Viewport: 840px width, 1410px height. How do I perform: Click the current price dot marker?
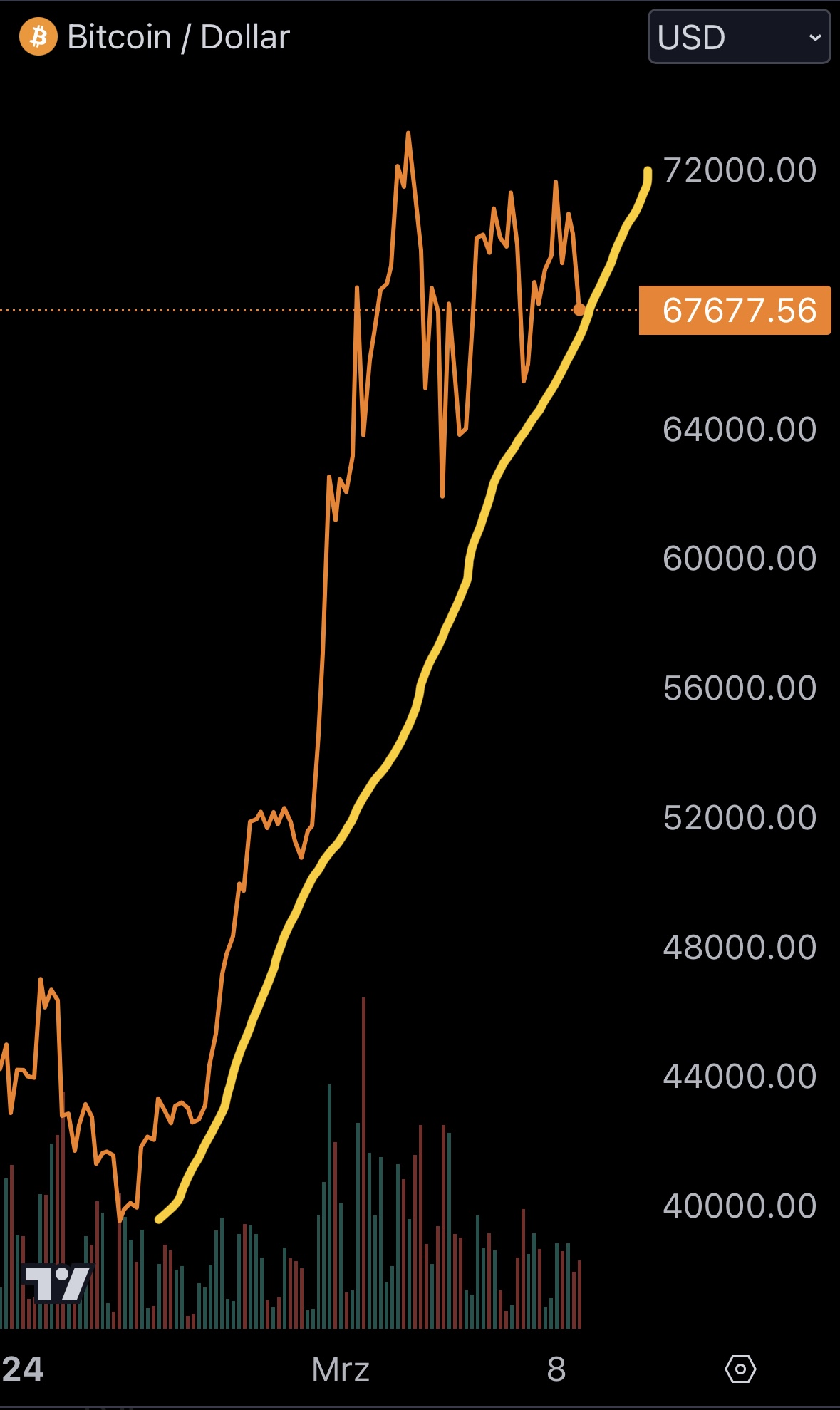pos(579,310)
